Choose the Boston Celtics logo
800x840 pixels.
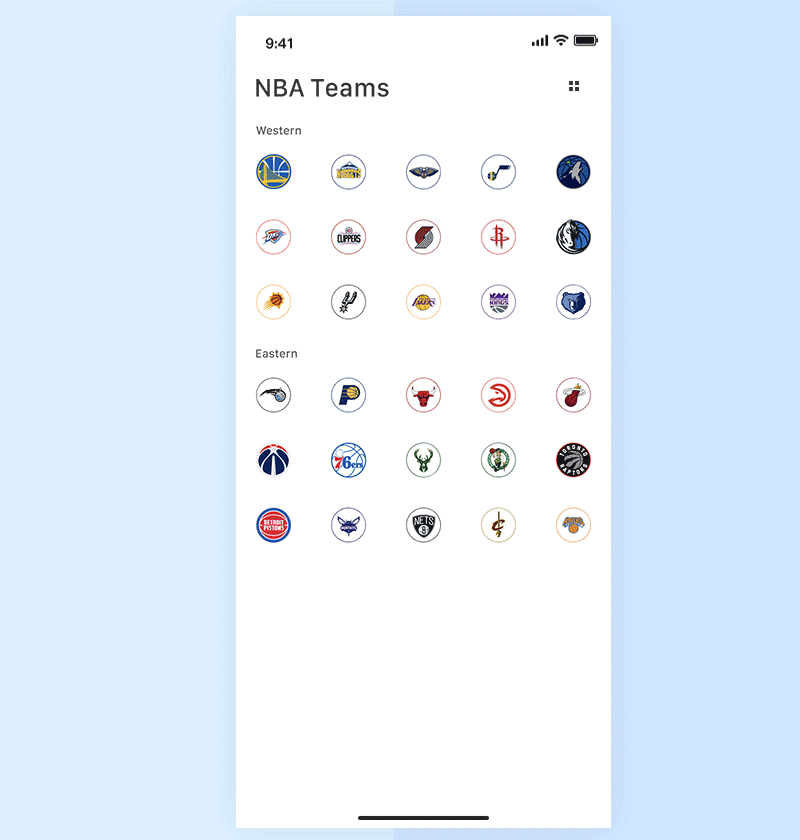click(x=498, y=460)
